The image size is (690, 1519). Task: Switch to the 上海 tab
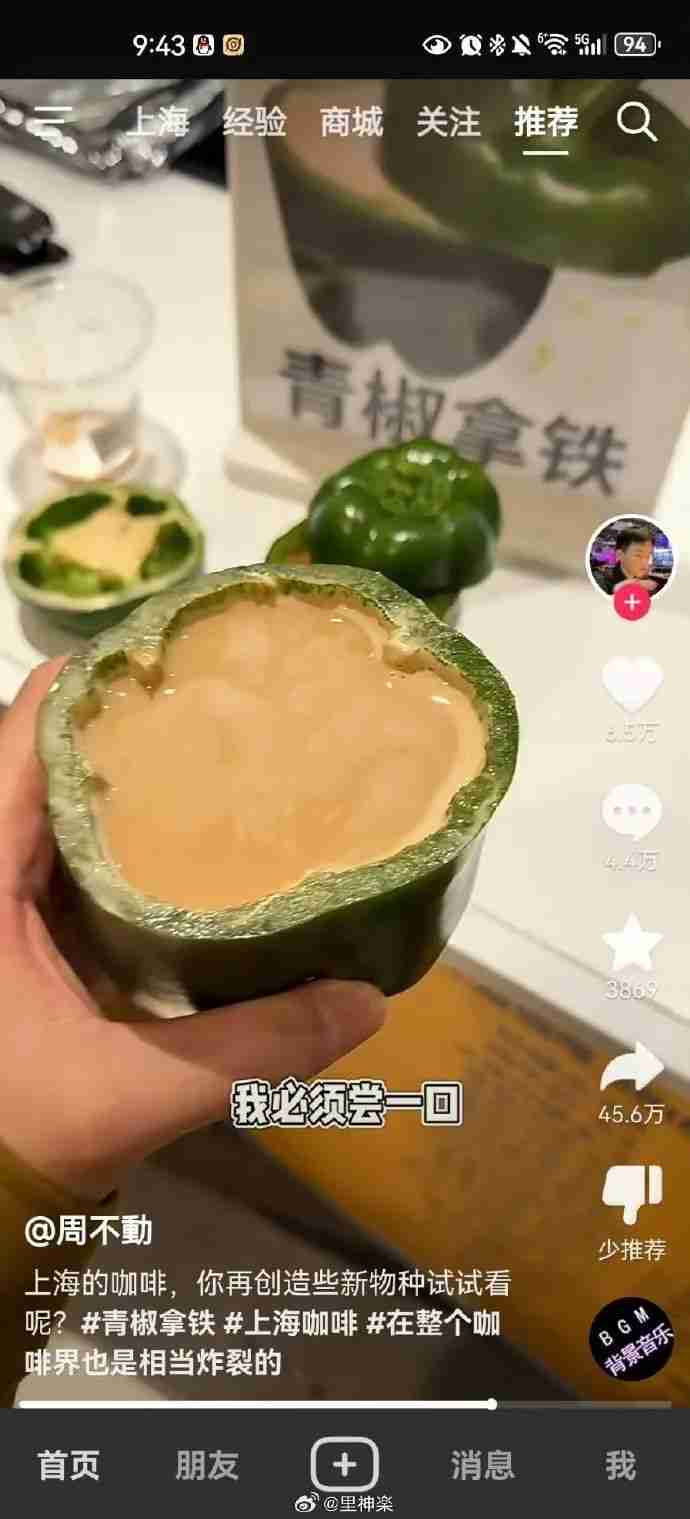(157, 122)
